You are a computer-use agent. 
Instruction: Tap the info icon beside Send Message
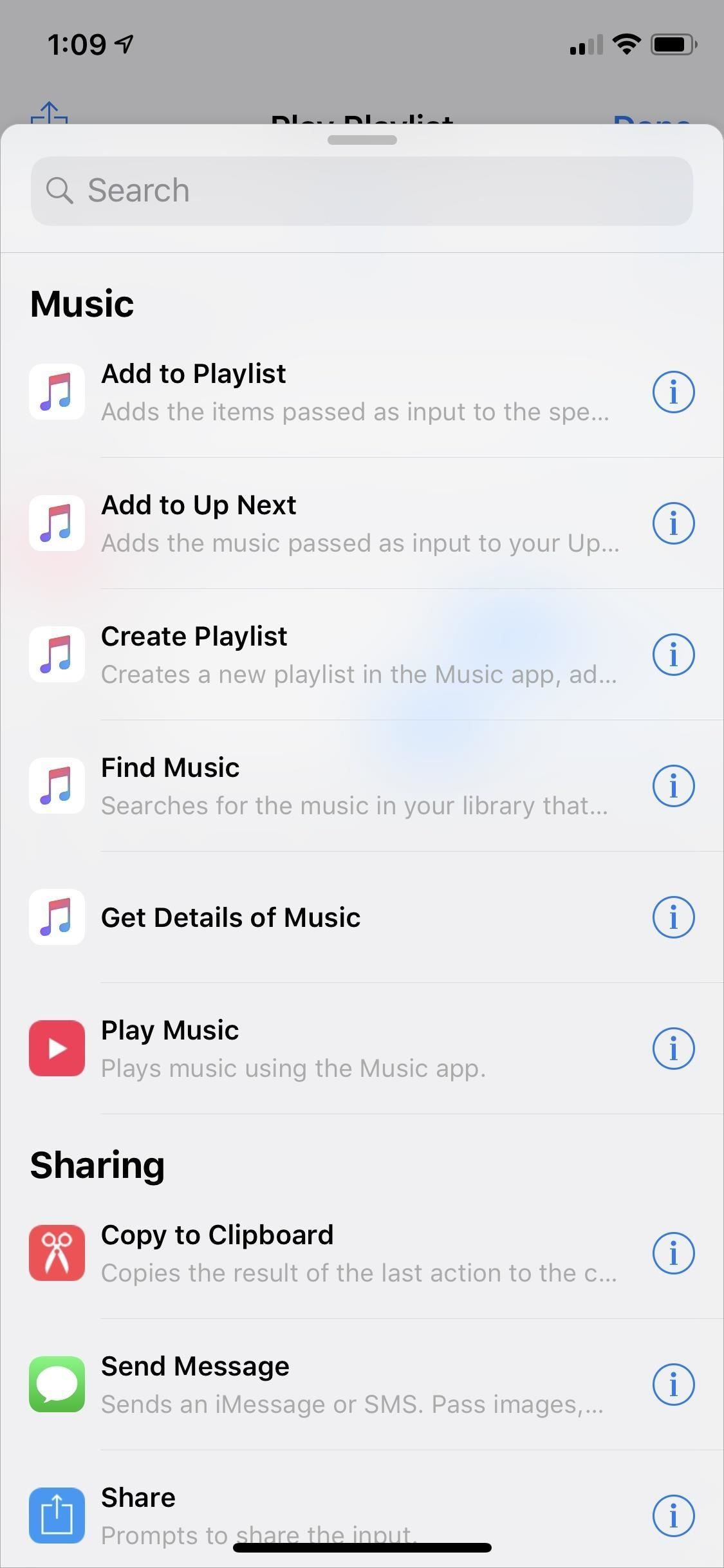pos(673,1384)
